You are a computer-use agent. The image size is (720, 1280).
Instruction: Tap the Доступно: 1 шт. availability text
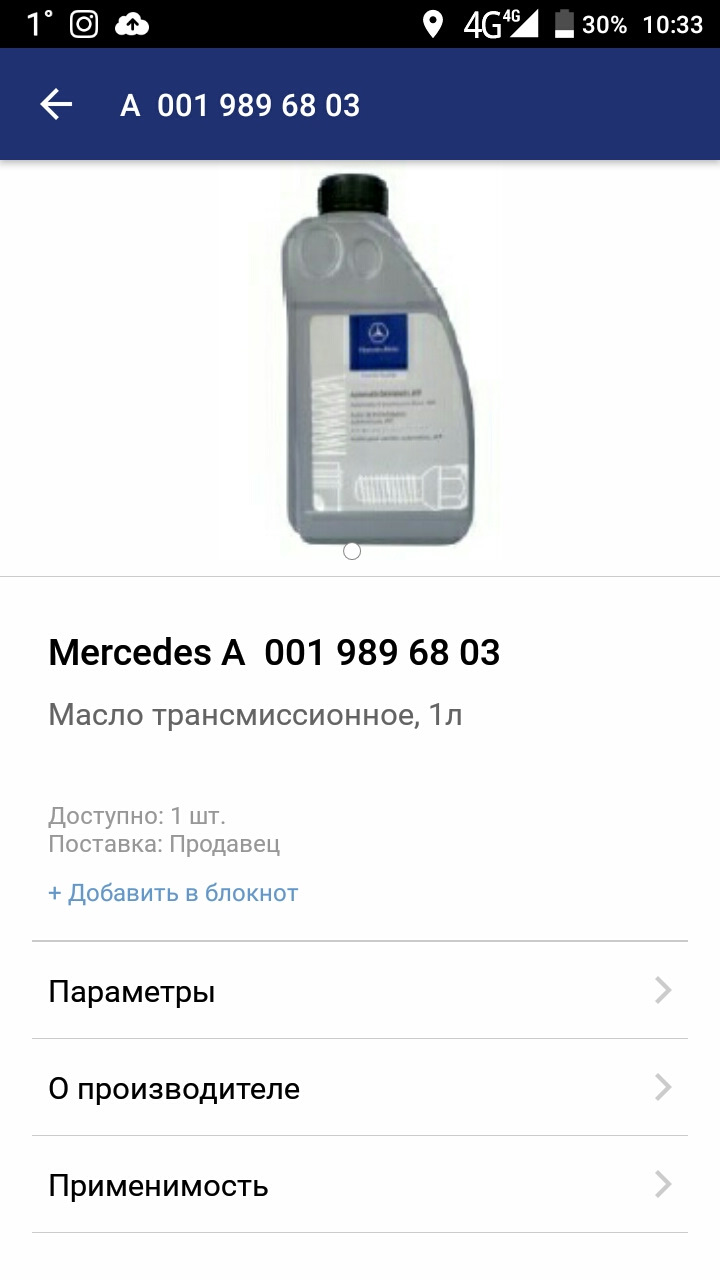139,815
